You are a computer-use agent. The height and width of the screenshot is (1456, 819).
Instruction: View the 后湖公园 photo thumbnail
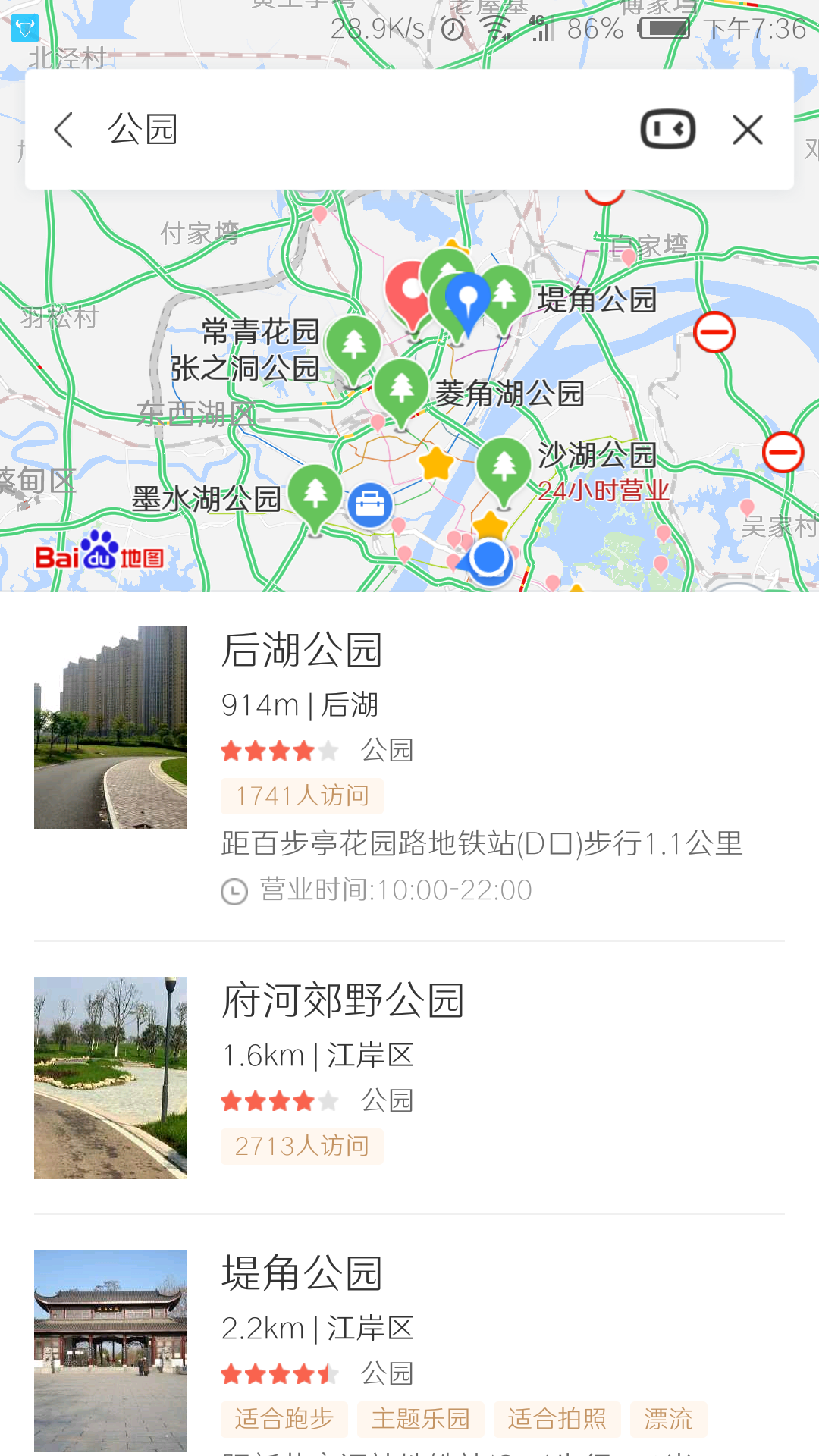pyautogui.click(x=110, y=727)
